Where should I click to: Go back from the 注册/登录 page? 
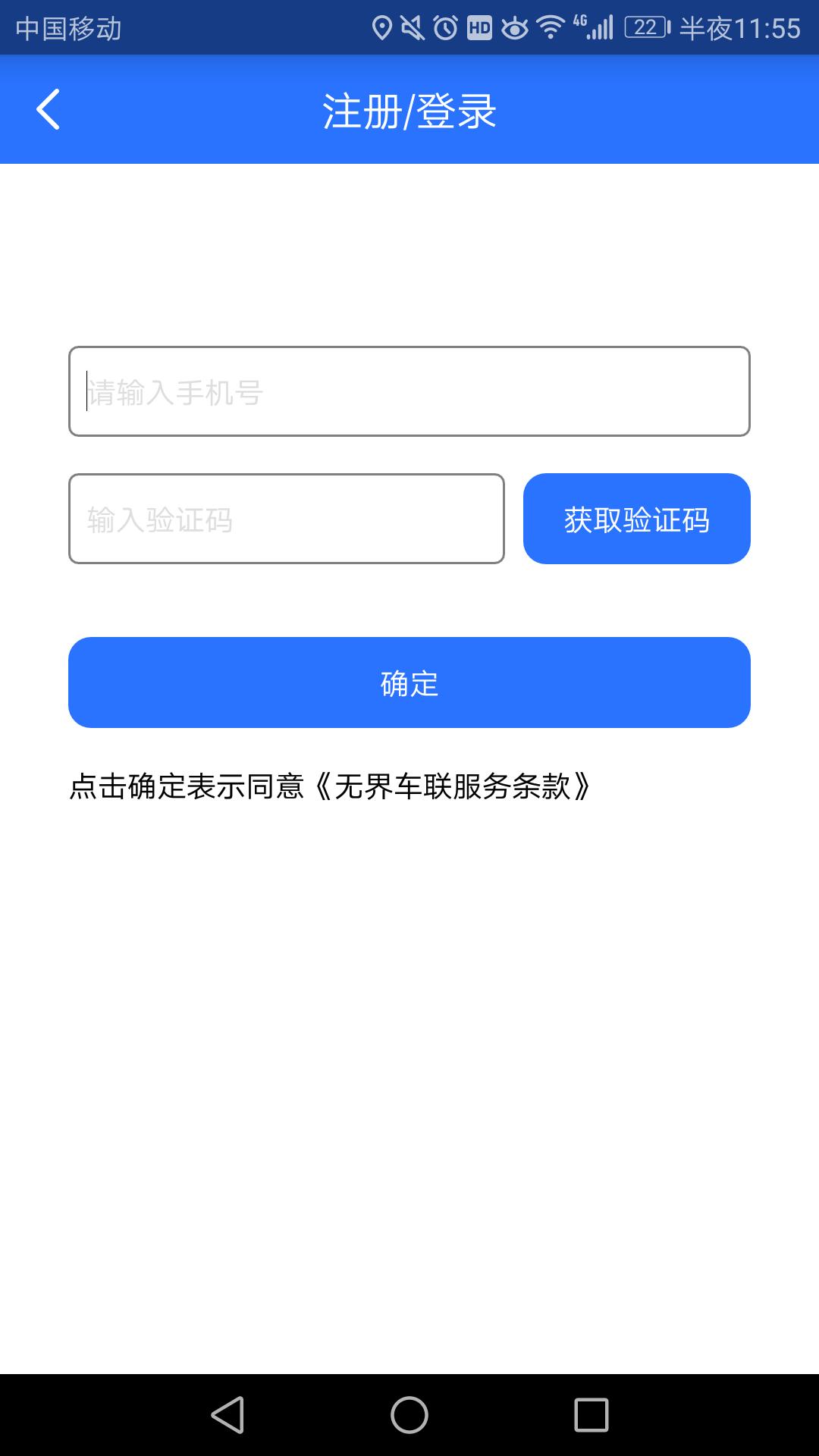click(x=49, y=110)
